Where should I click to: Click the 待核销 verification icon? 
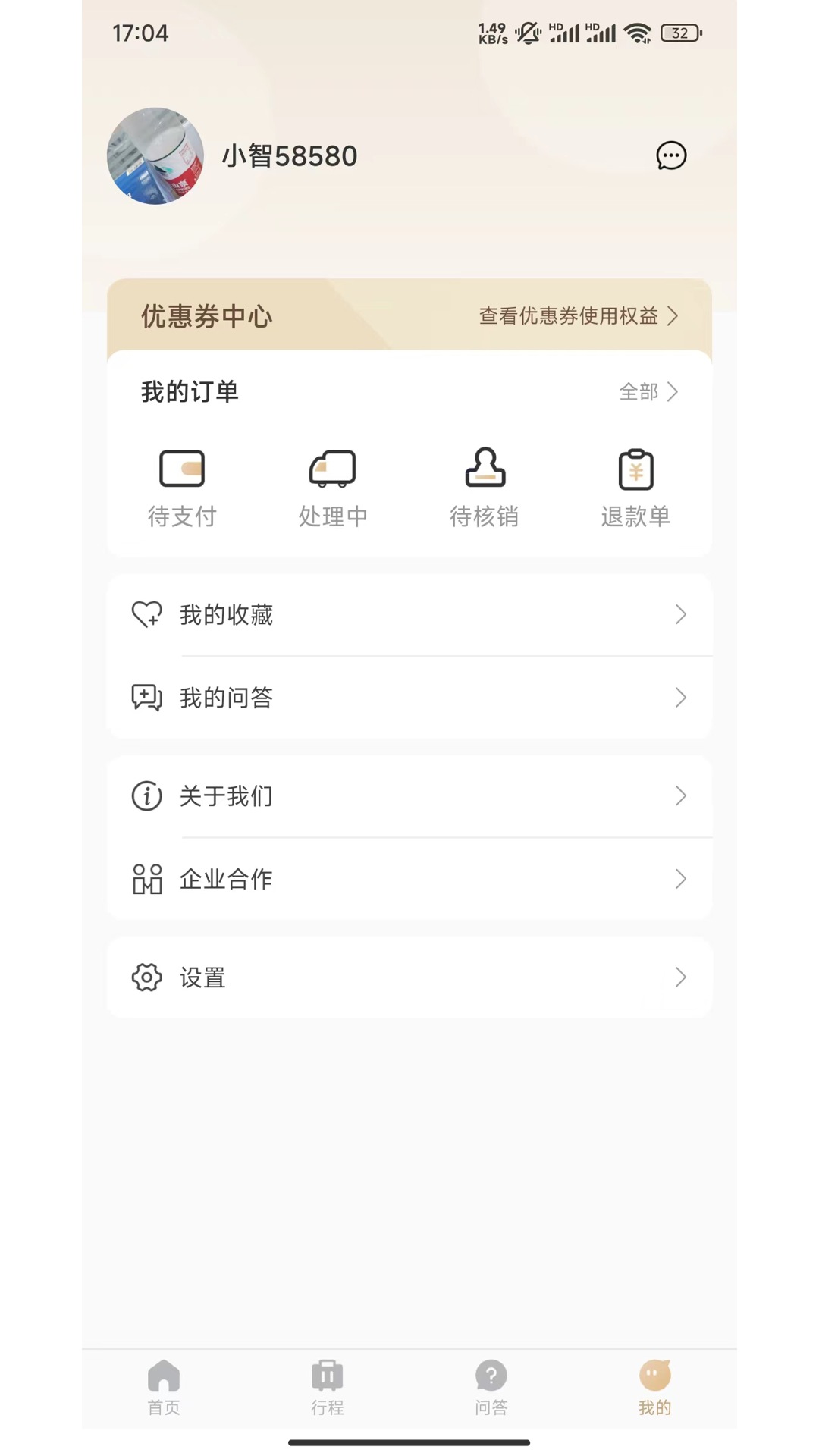[x=485, y=469]
